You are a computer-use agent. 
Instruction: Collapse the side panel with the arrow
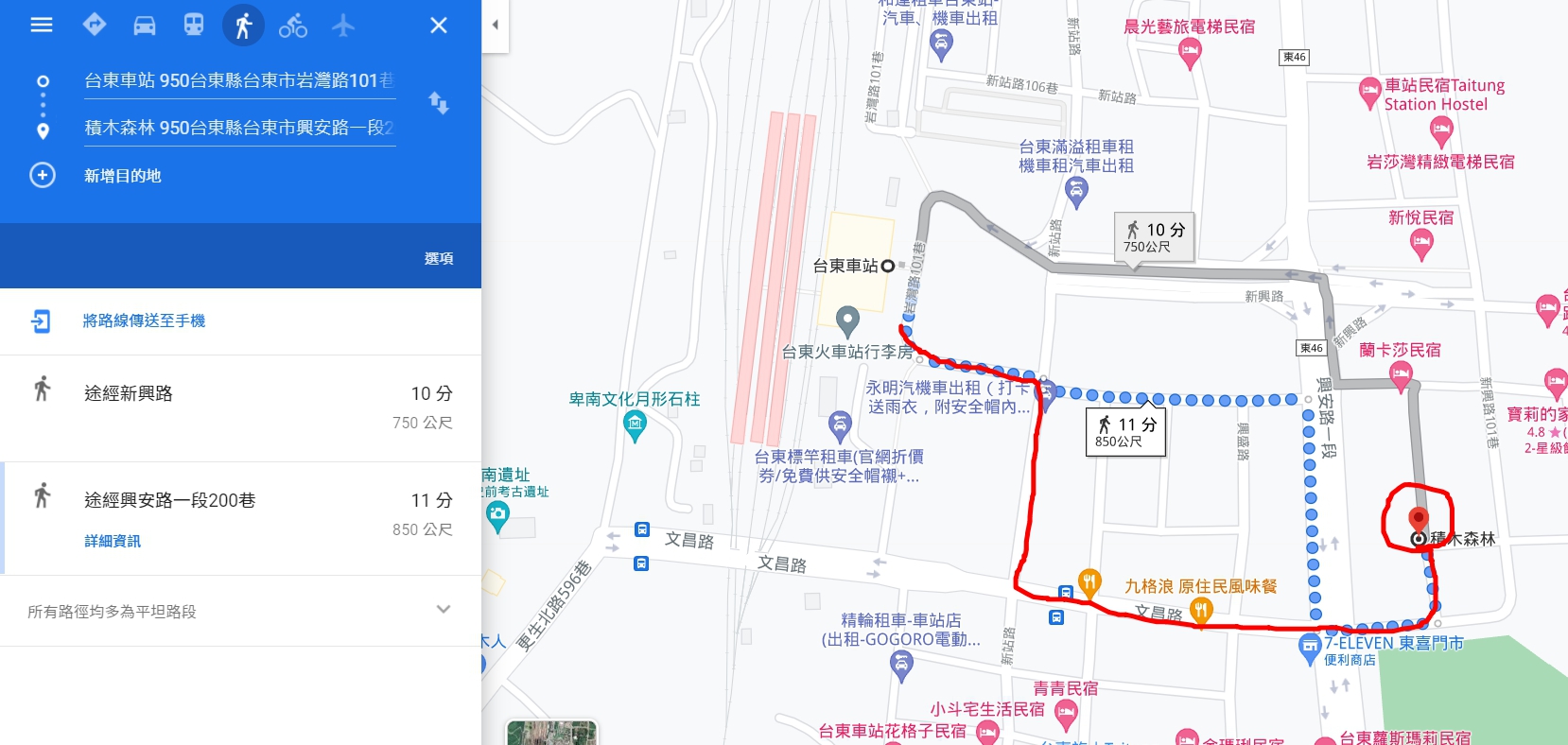pos(496,26)
